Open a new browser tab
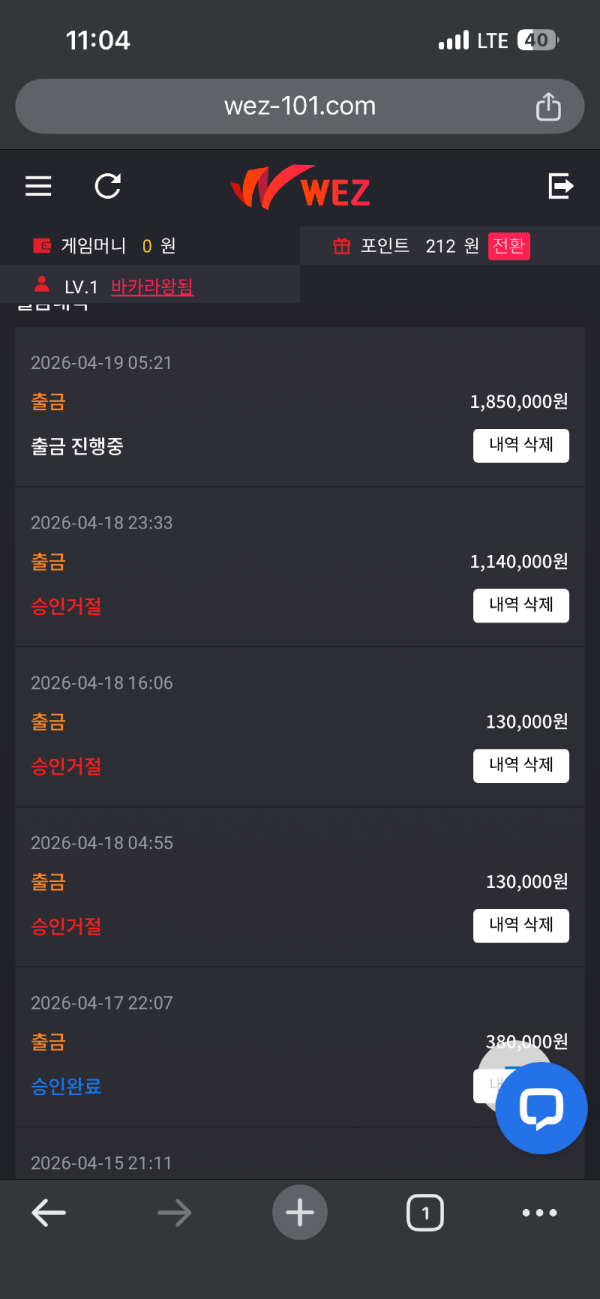600x1299 pixels. pyautogui.click(x=300, y=1213)
